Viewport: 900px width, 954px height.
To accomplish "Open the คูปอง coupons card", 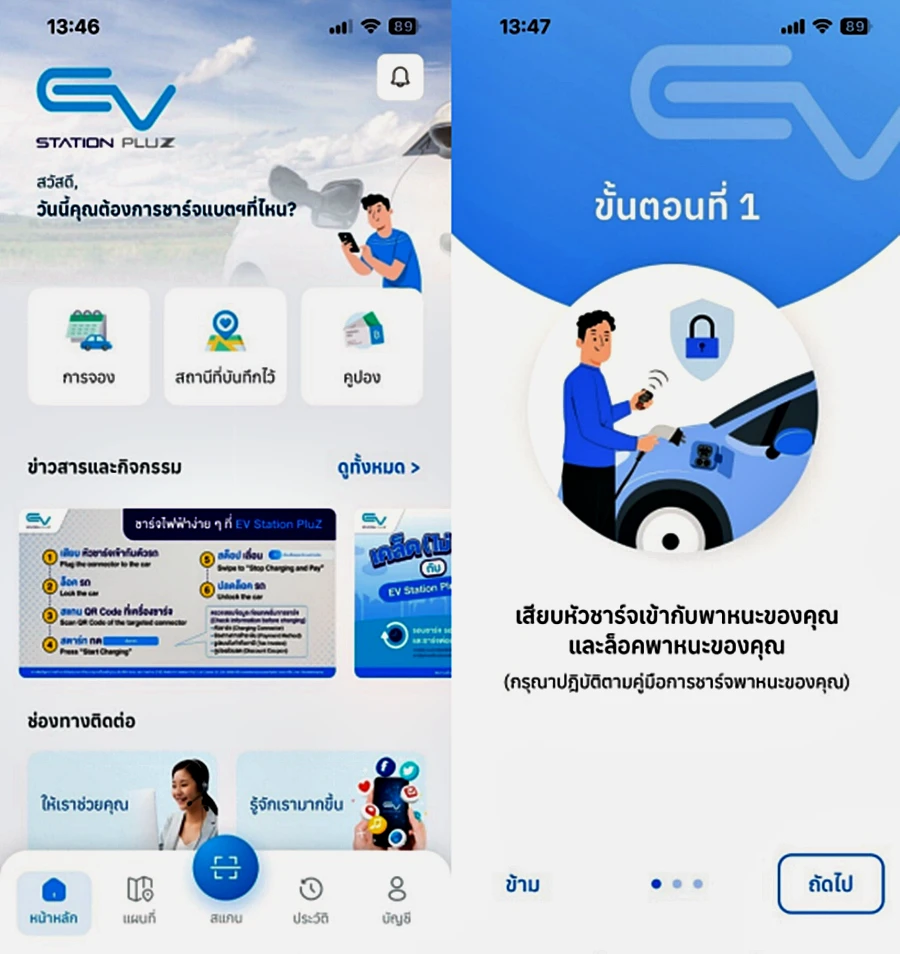I will point(361,346).
